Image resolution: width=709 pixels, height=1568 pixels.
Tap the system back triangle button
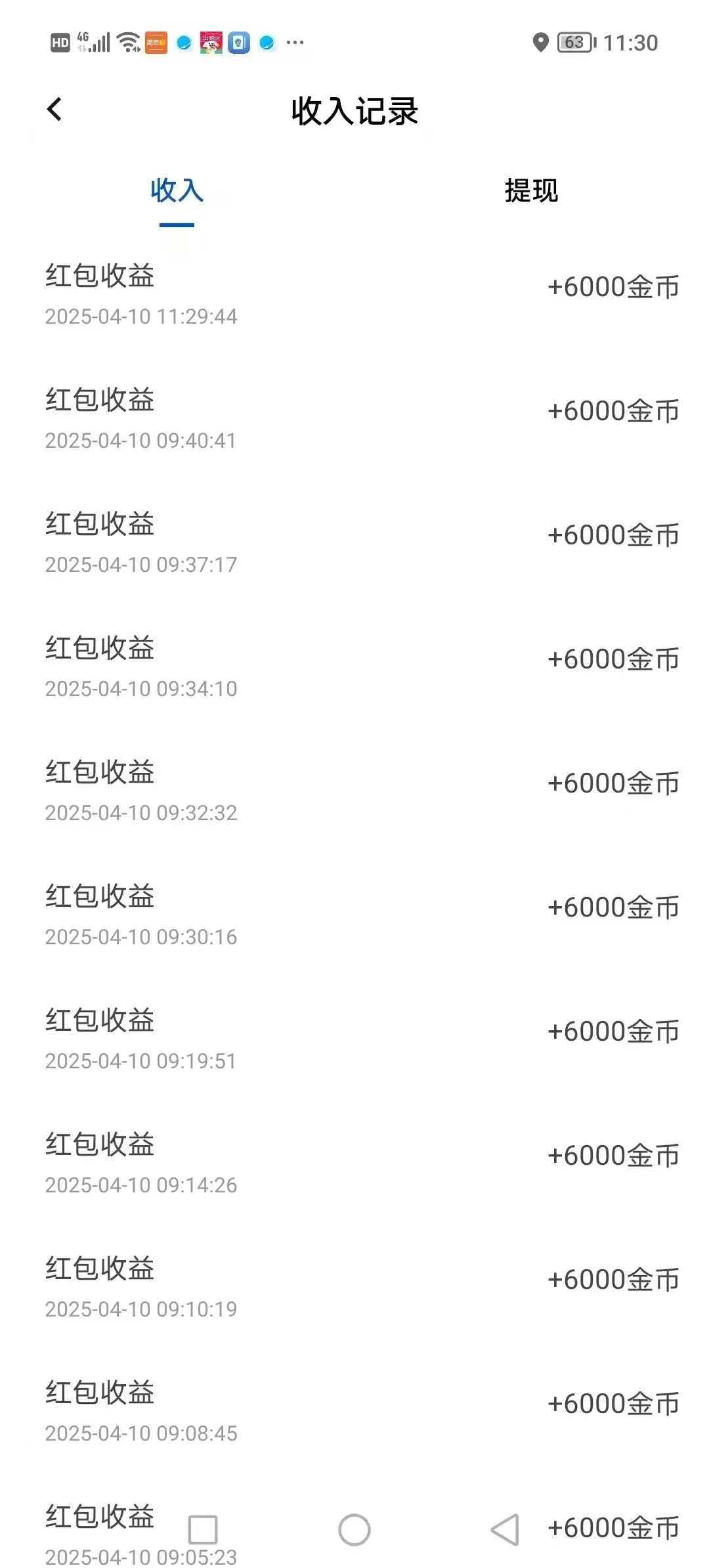(505, 1530)
